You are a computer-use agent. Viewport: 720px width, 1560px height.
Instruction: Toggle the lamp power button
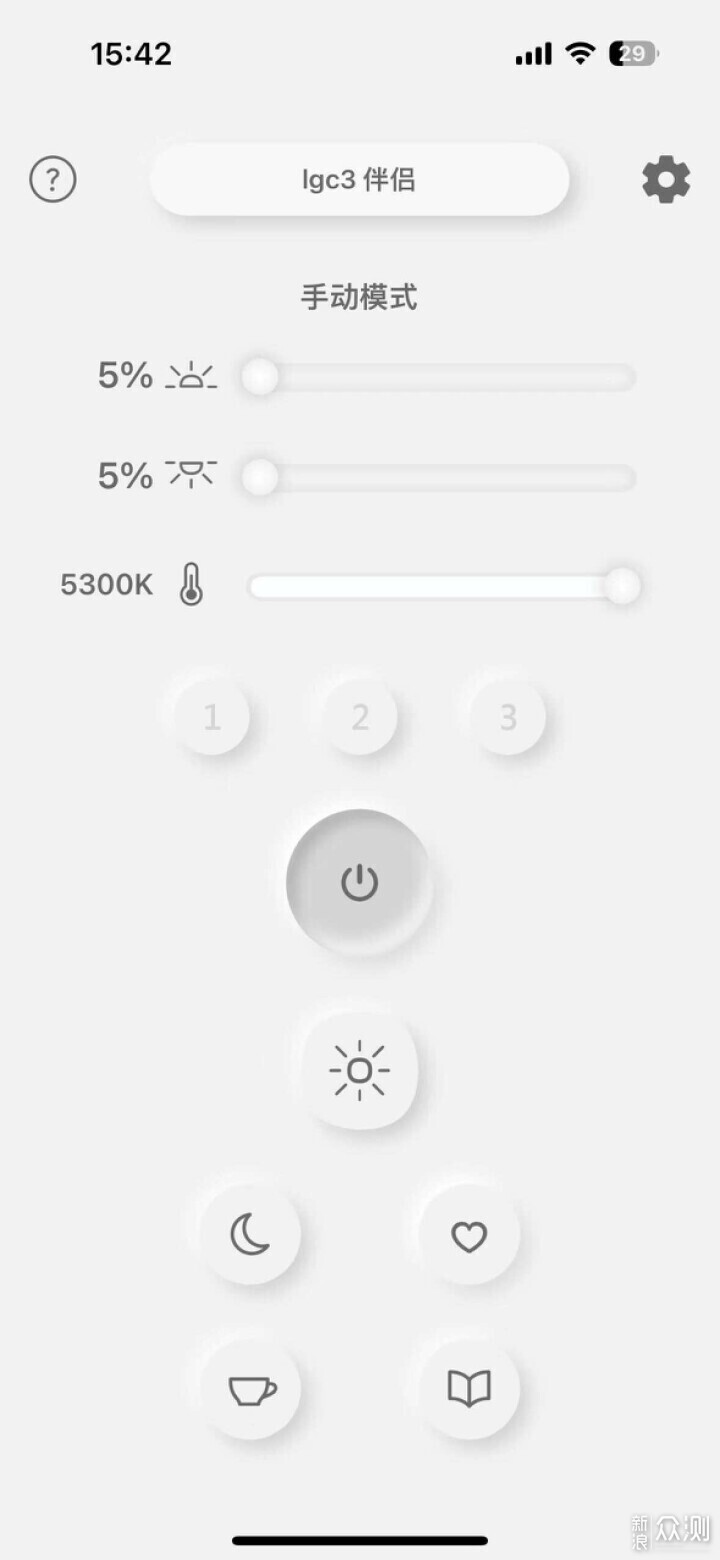(359, 883)
